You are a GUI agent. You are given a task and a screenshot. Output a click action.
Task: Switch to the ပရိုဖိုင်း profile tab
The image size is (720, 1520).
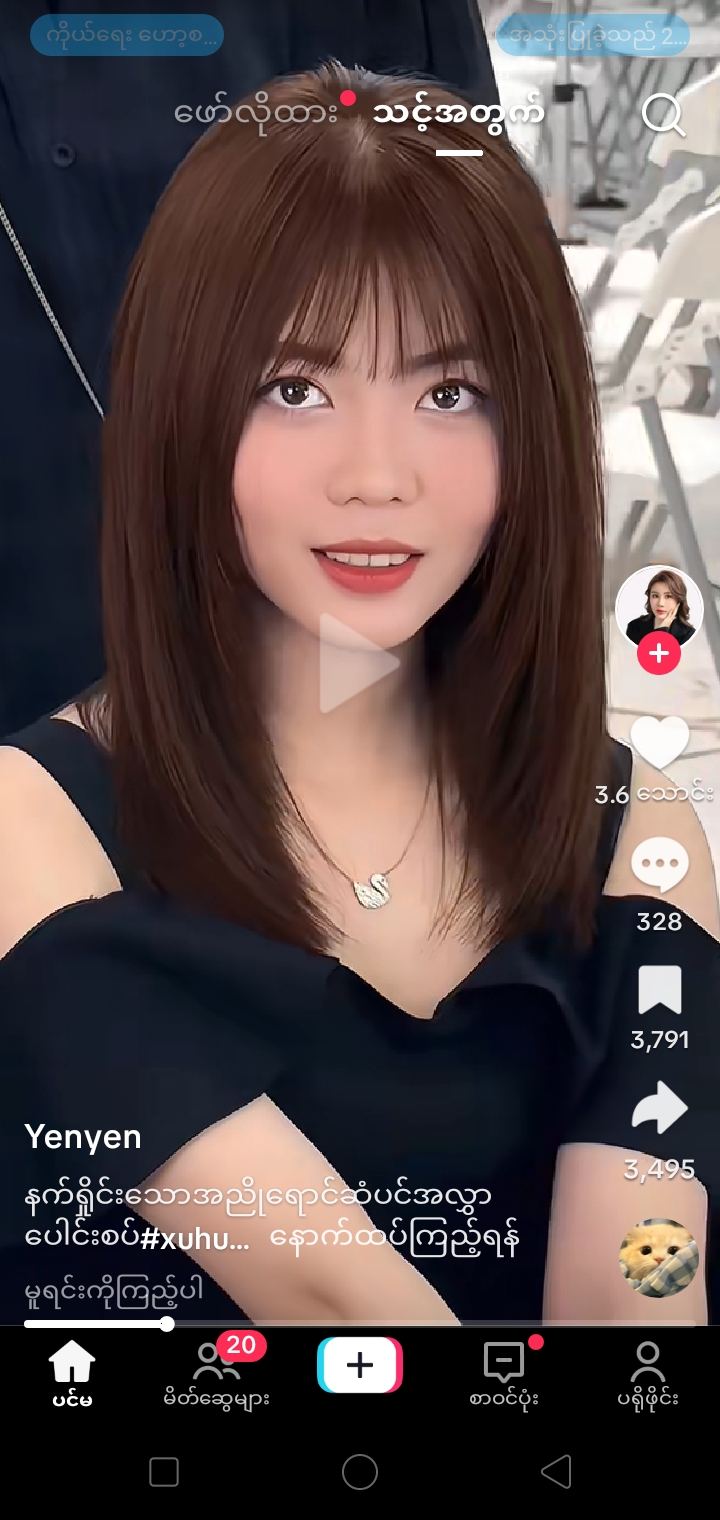coord(648,1373)
